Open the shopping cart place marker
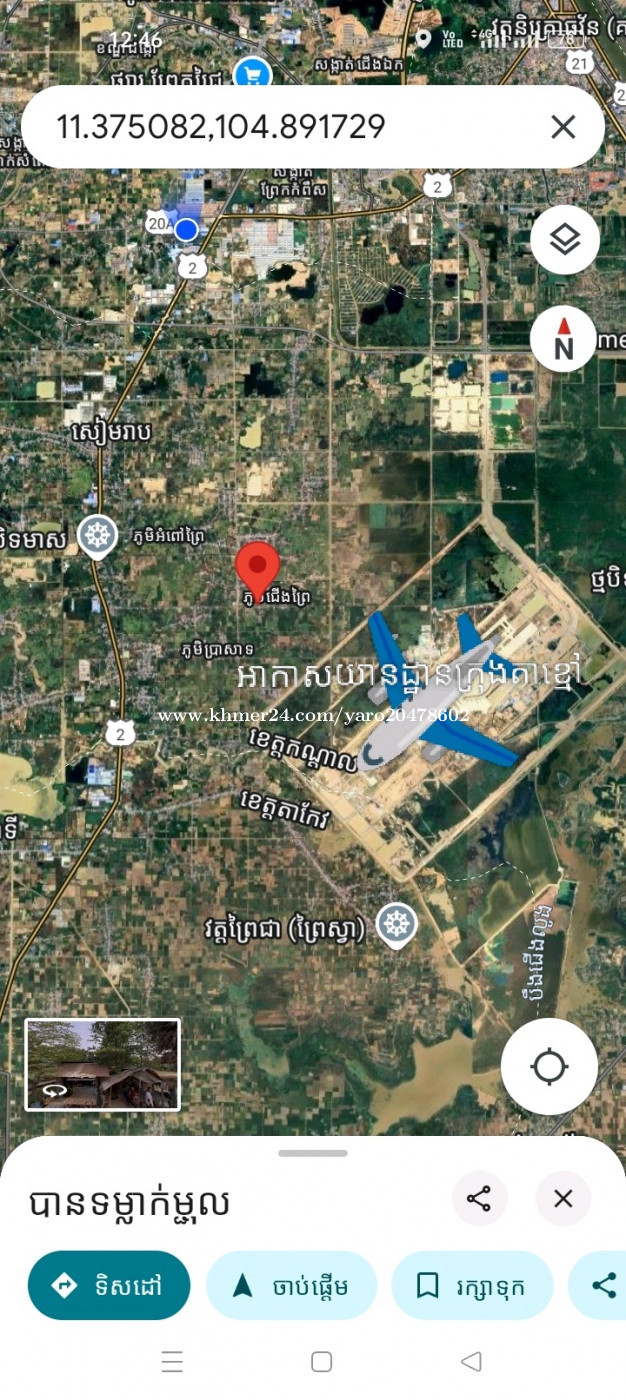 pos(250,74)
